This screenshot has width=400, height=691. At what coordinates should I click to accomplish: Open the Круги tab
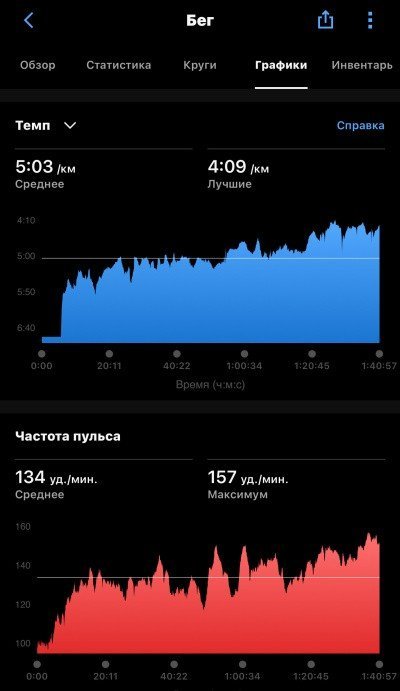pyautogui.click(x=200, y=65)
